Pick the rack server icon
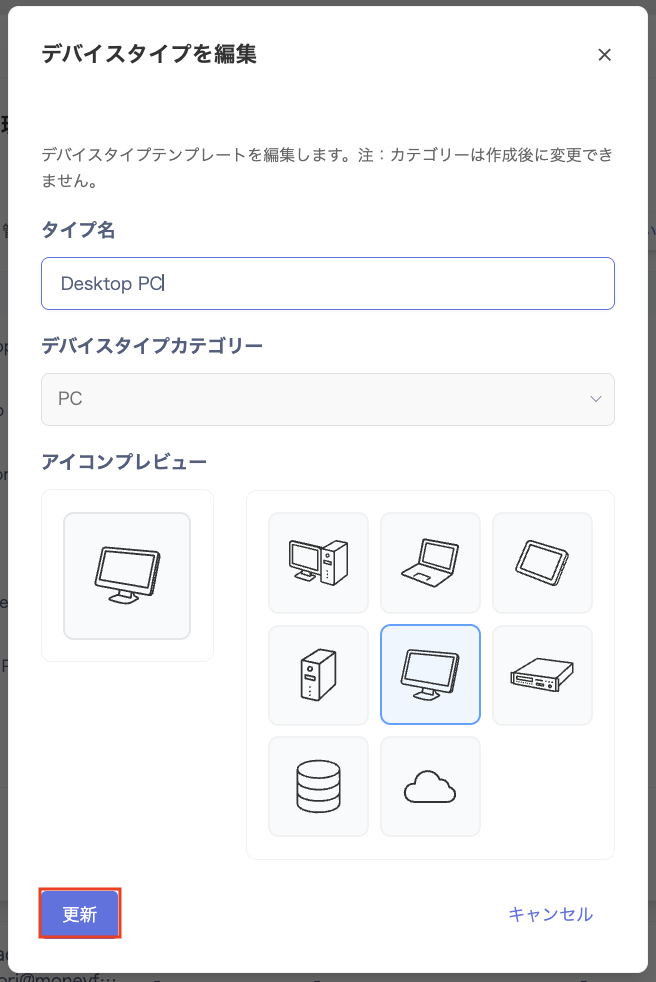The image size is (656, 982). [542, 675]
